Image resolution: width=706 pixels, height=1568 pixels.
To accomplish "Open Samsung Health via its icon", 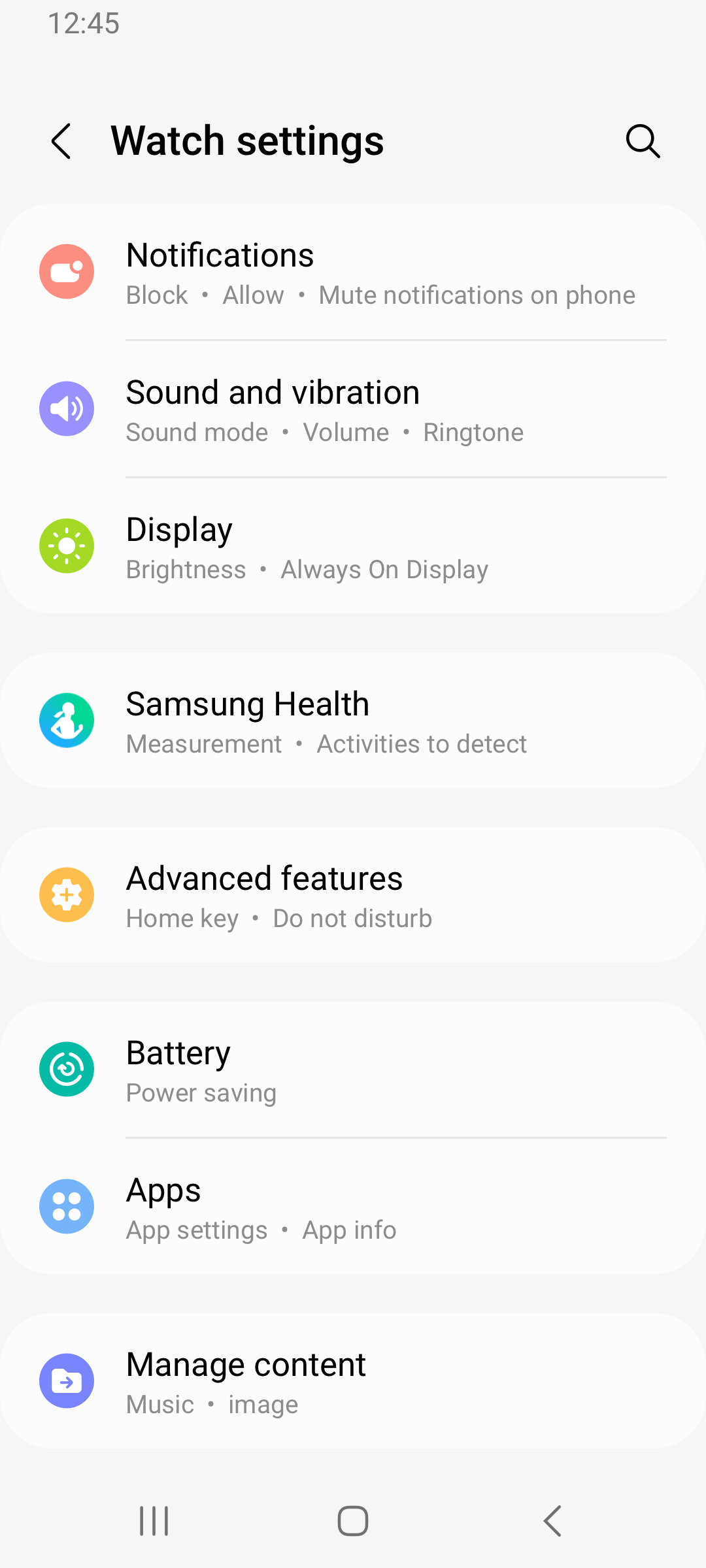I will (67, 720).
